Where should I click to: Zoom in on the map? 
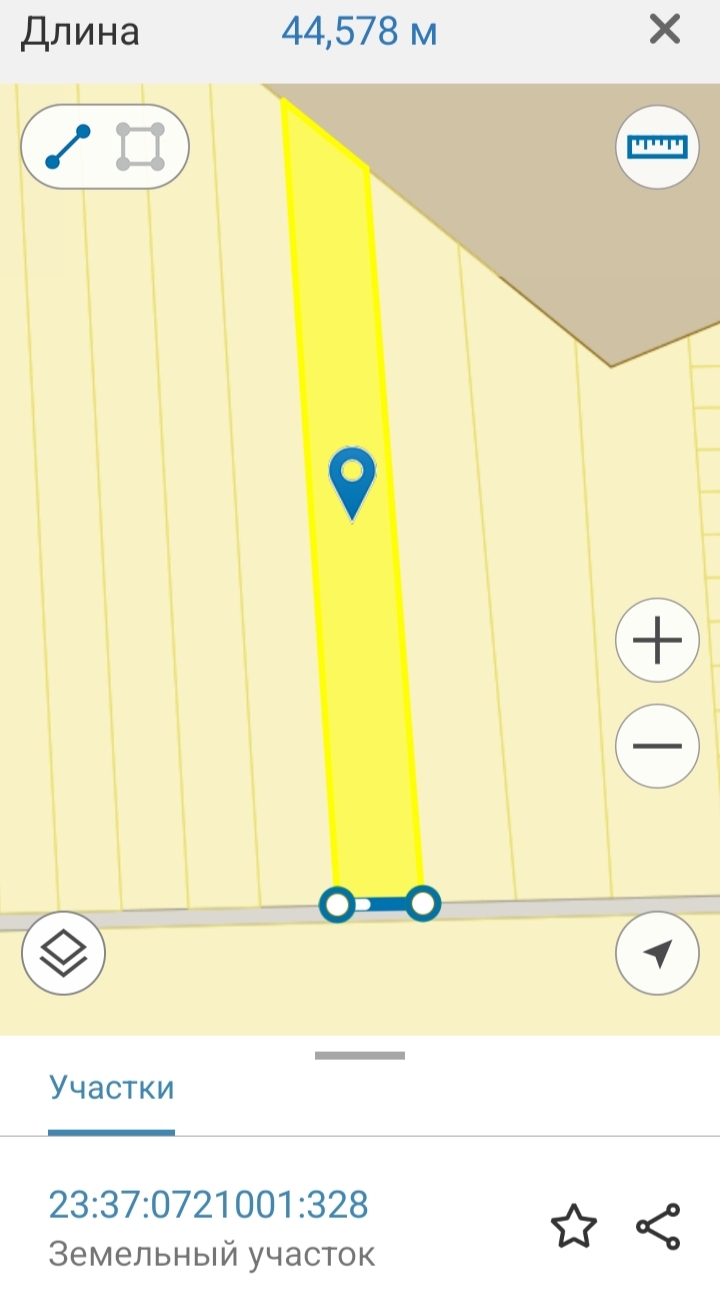657,641
